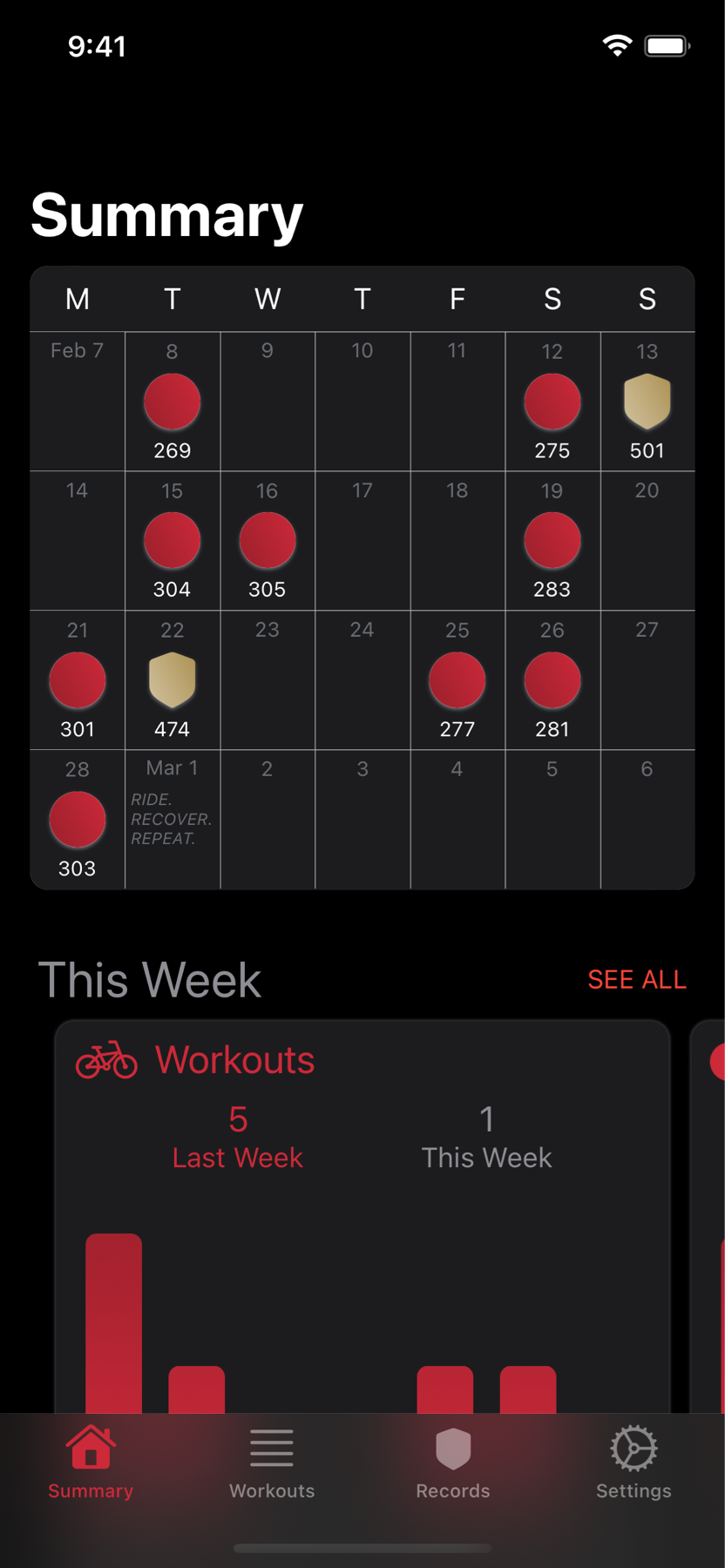Open the Feb 22 record workout 474
This screenshot has height=1568, width=725.
(x=172, y=680)
